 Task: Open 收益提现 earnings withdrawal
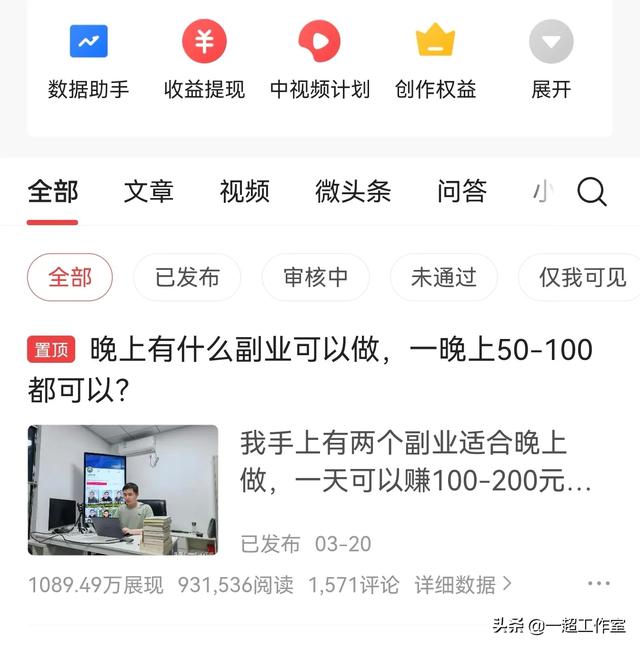(x=204, y=60)
